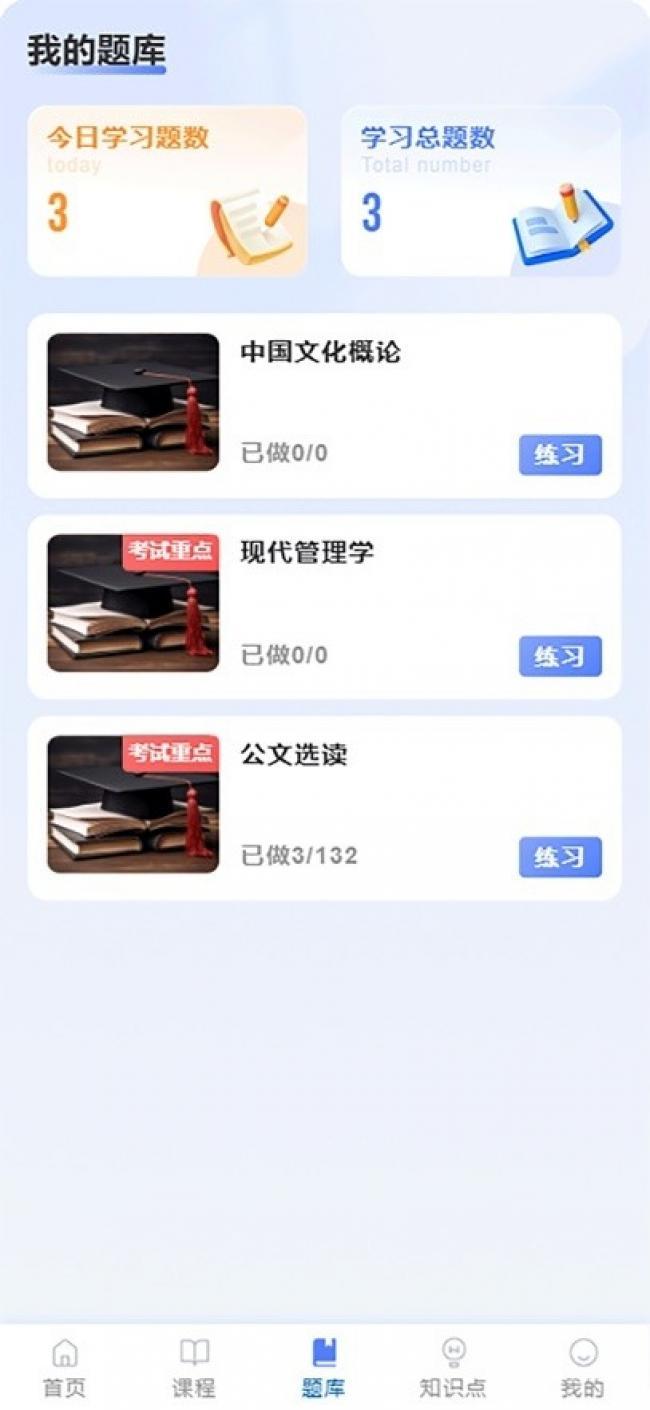
Task: Open the 现代管理学 question bank card
Action: (324, 606)
